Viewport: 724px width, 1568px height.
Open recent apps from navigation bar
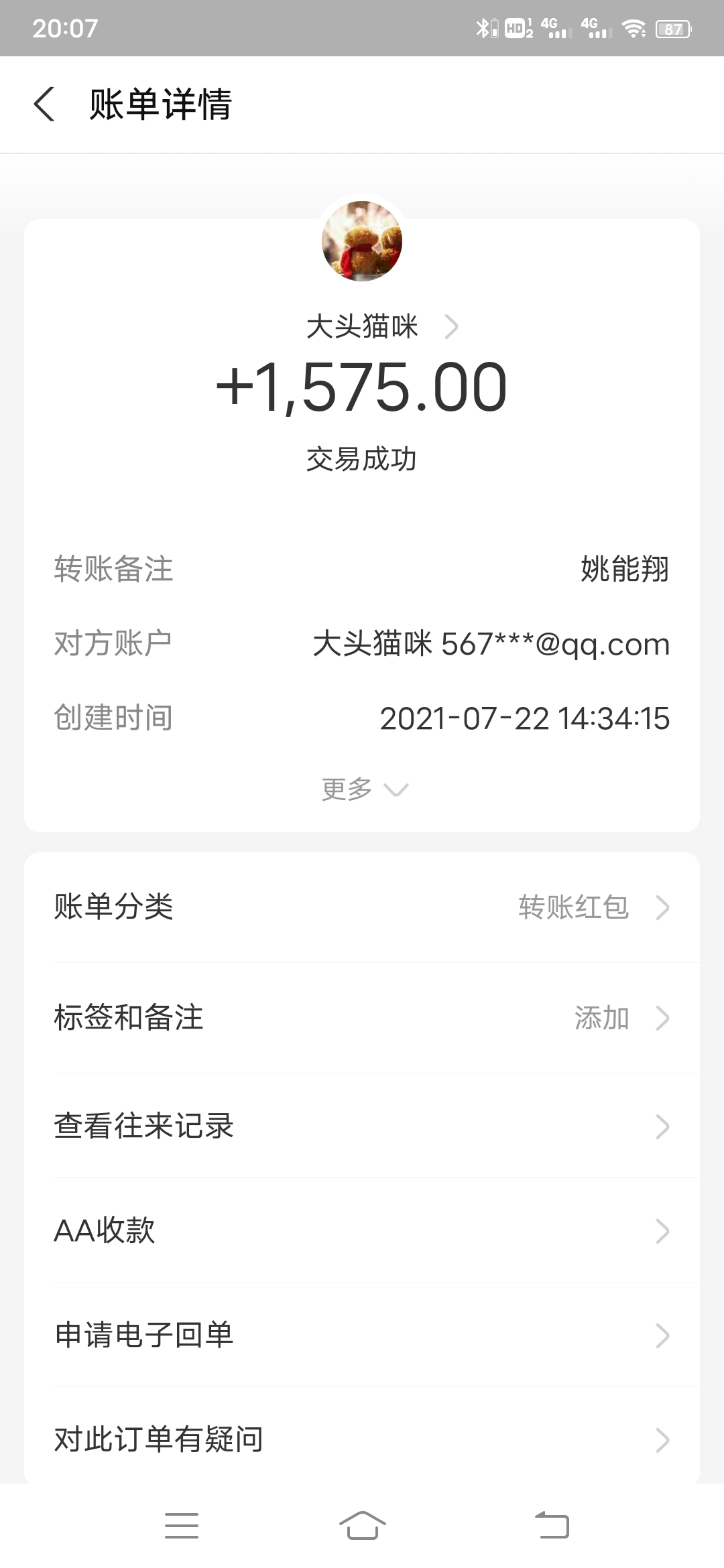pyautogui.click(x=181, y=1521)
